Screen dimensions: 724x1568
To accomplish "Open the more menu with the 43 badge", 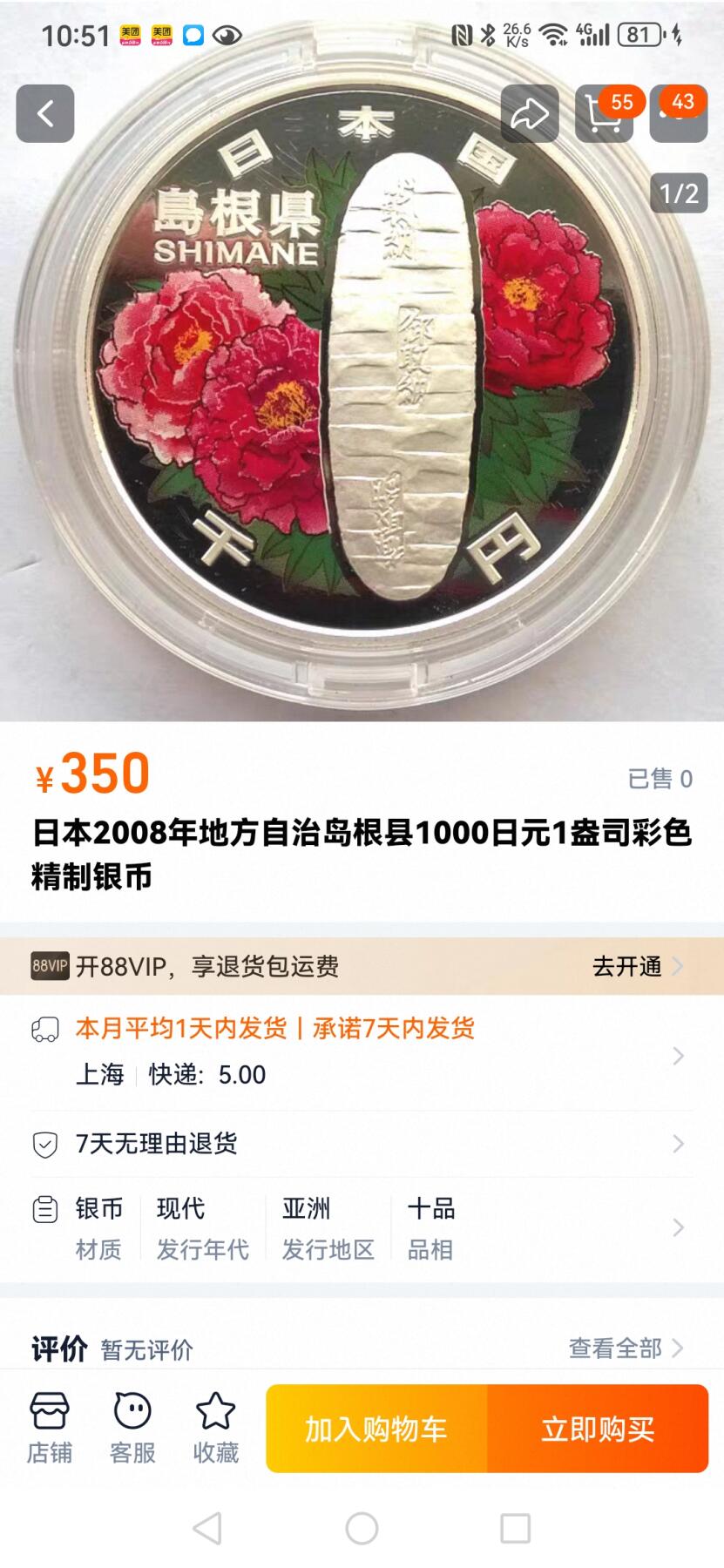I will tap(678, 113).
